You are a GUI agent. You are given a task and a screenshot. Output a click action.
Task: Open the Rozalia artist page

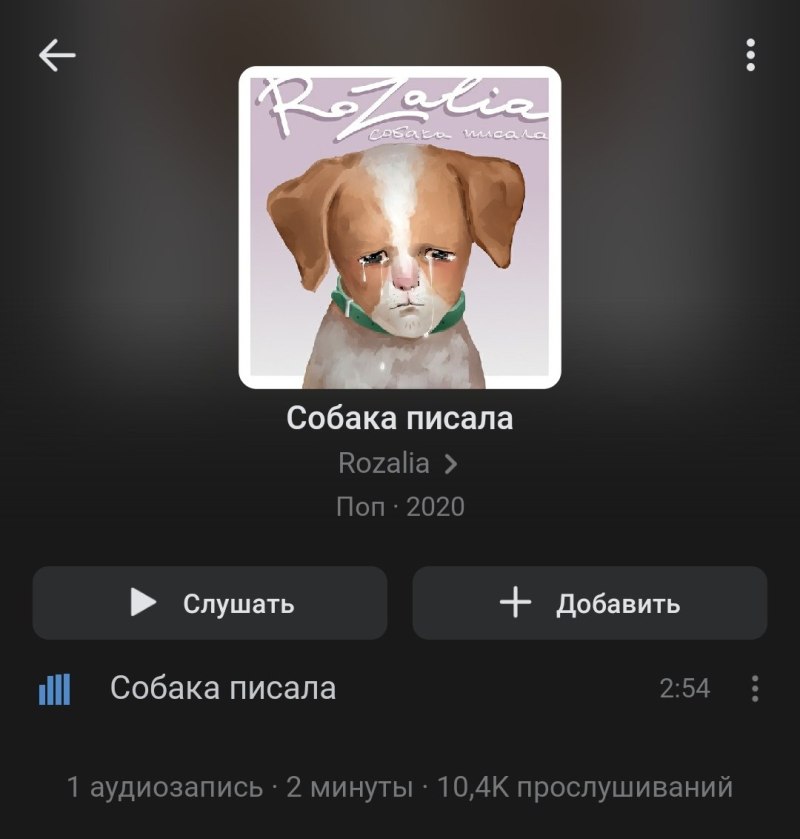tap(398, 464)
